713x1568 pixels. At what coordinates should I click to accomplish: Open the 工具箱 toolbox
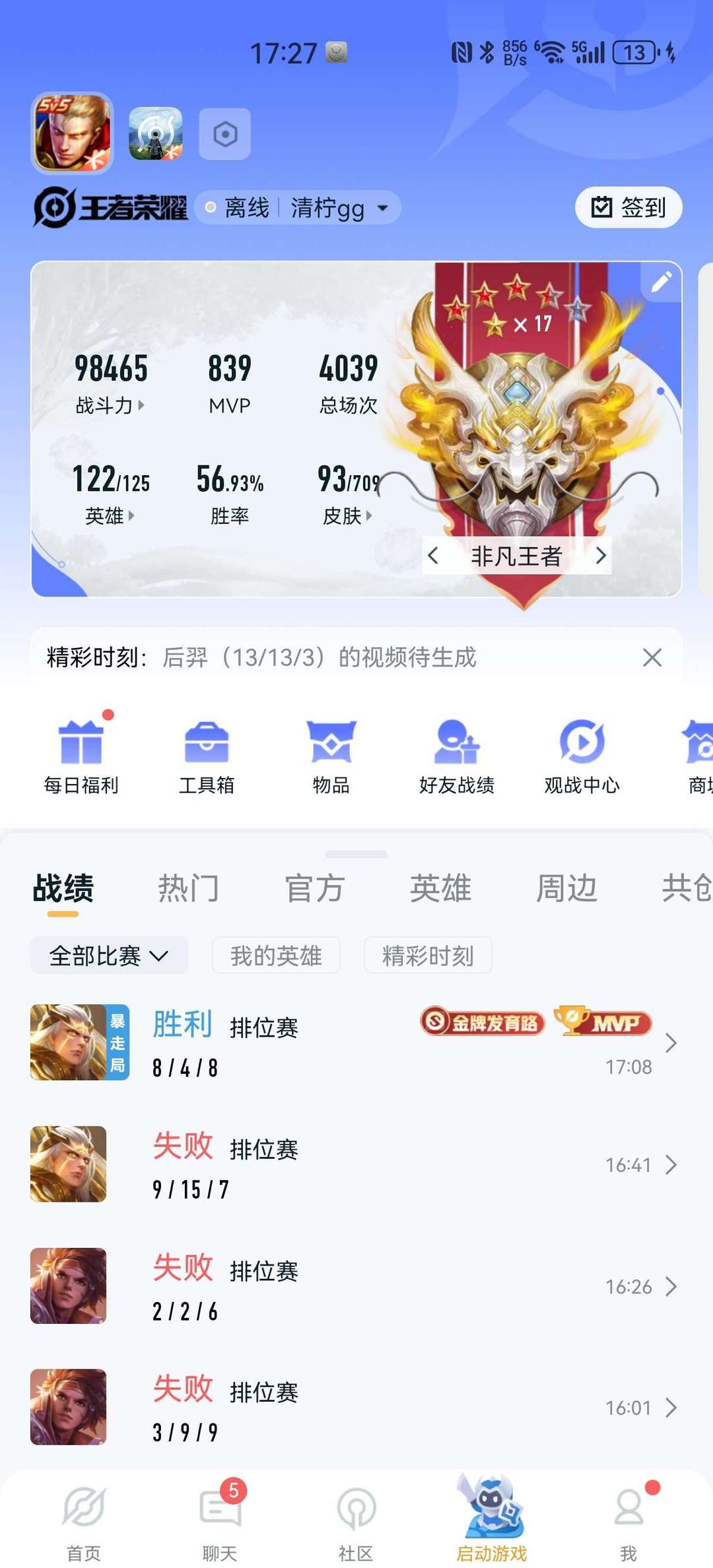click(x=207, y=756)
